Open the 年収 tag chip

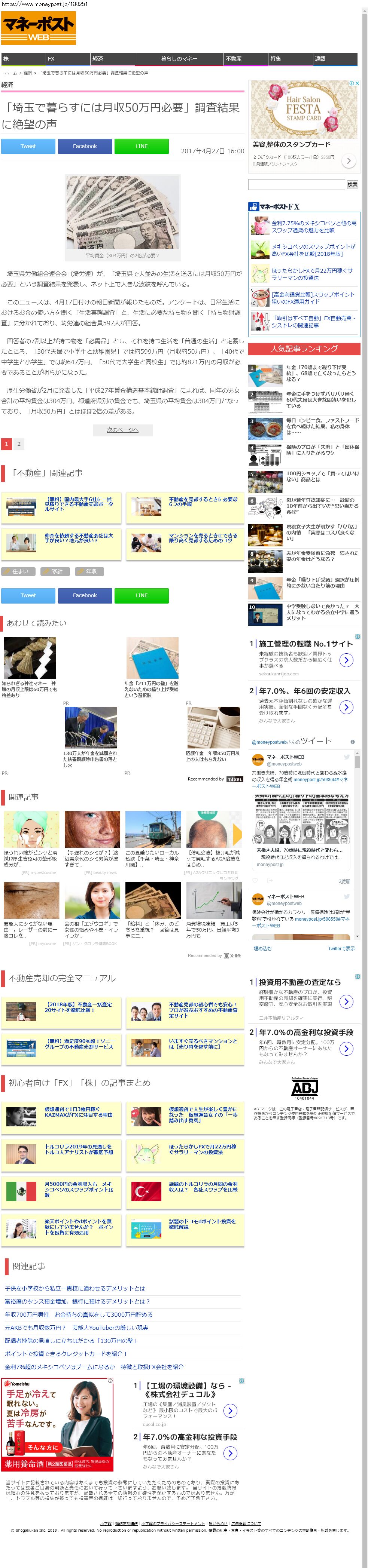pos(89,571)
